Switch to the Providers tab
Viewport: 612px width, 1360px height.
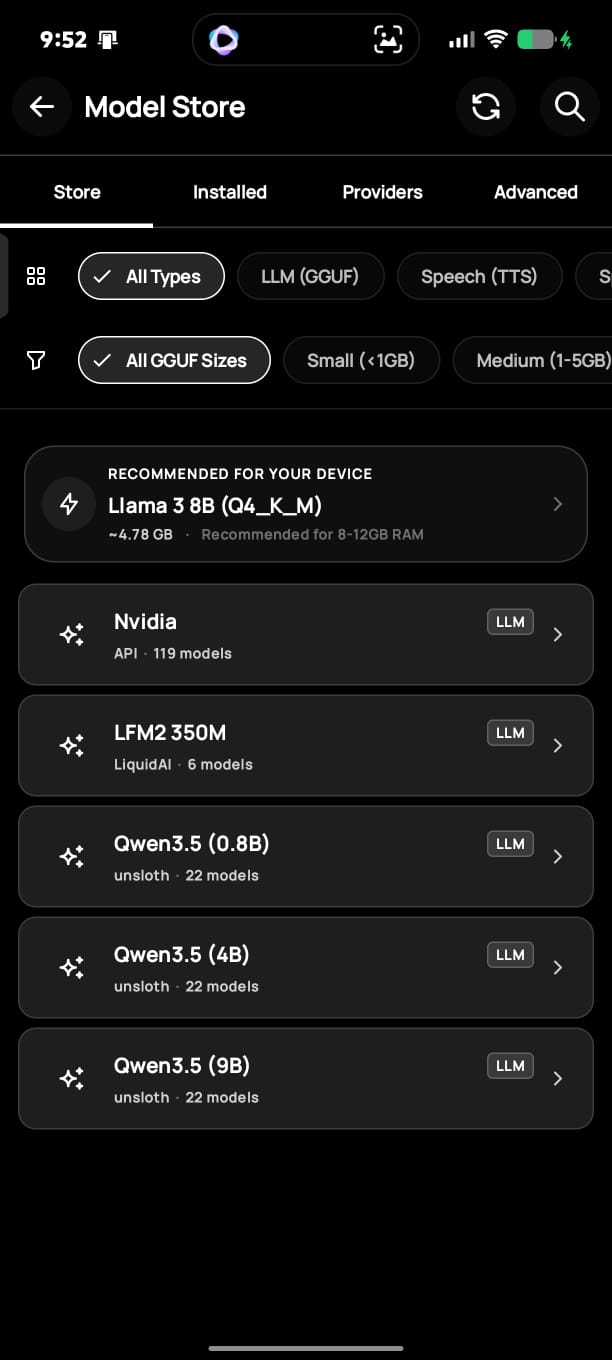382,192
